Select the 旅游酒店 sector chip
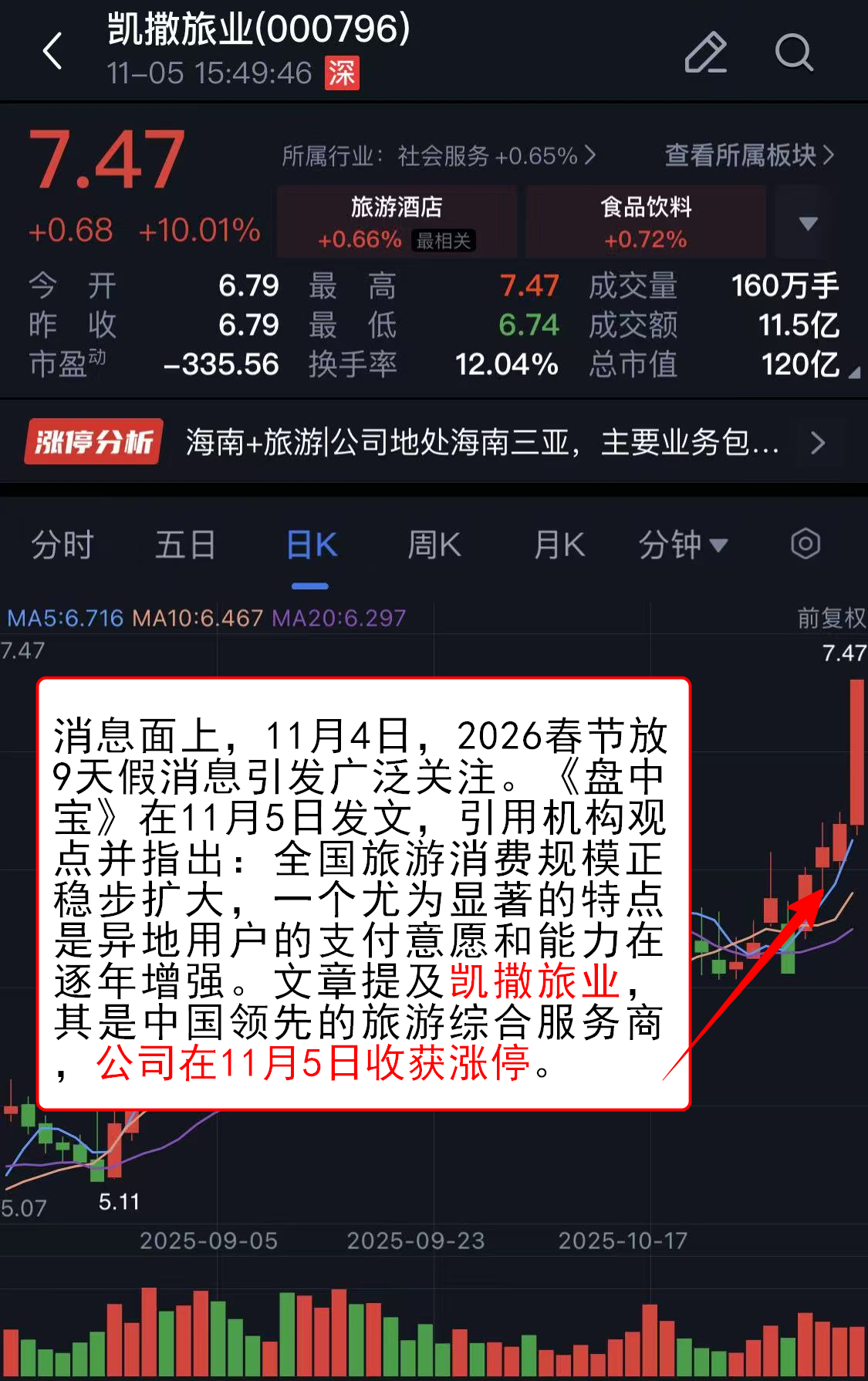This screenshot has width=868, height=1381. 397,222
